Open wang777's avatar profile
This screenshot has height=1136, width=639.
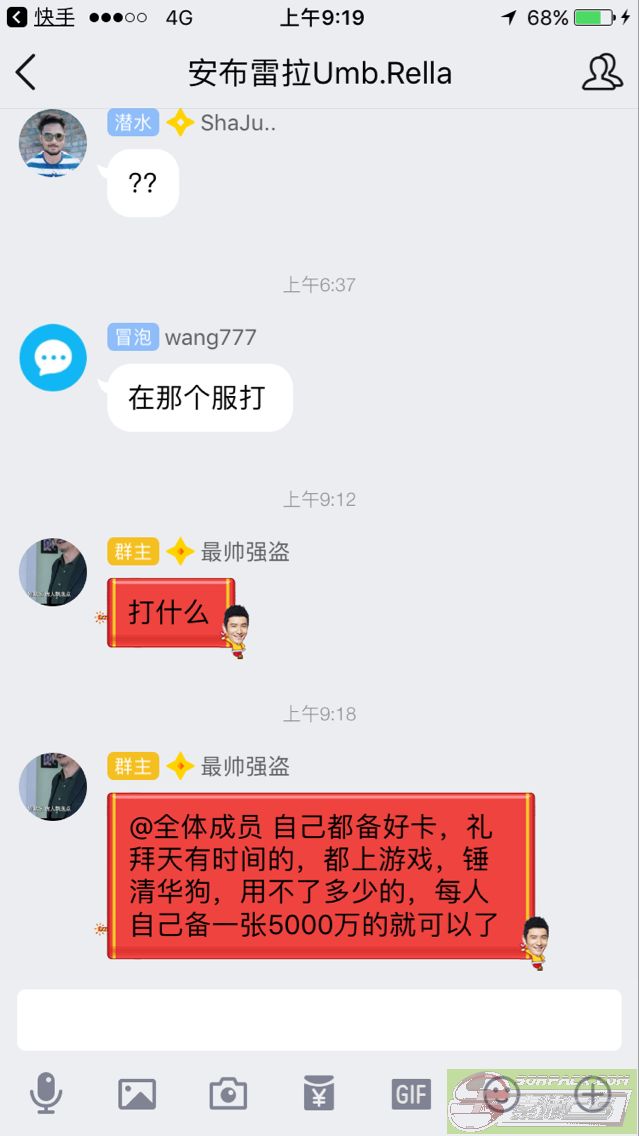coord(53,358)
